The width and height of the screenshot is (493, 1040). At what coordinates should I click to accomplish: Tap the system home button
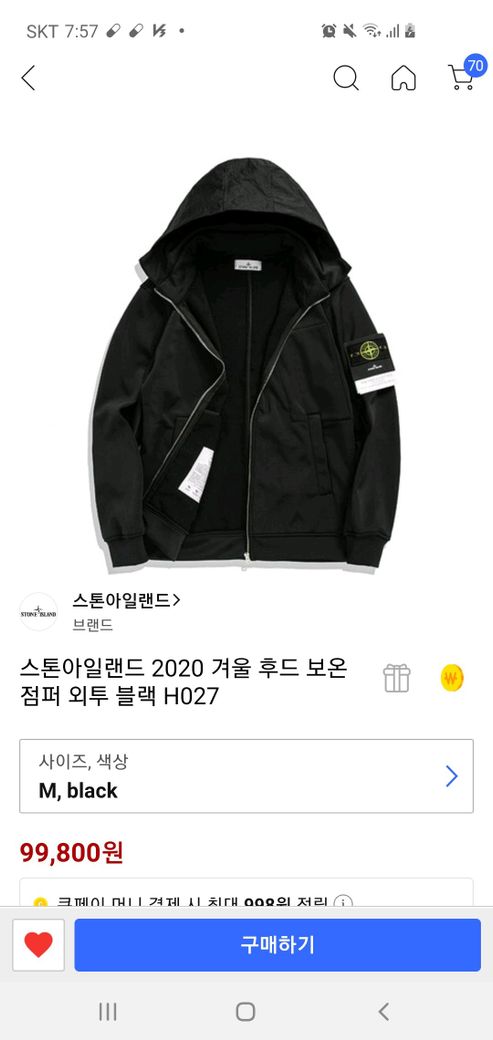(x=246, y=1011)
